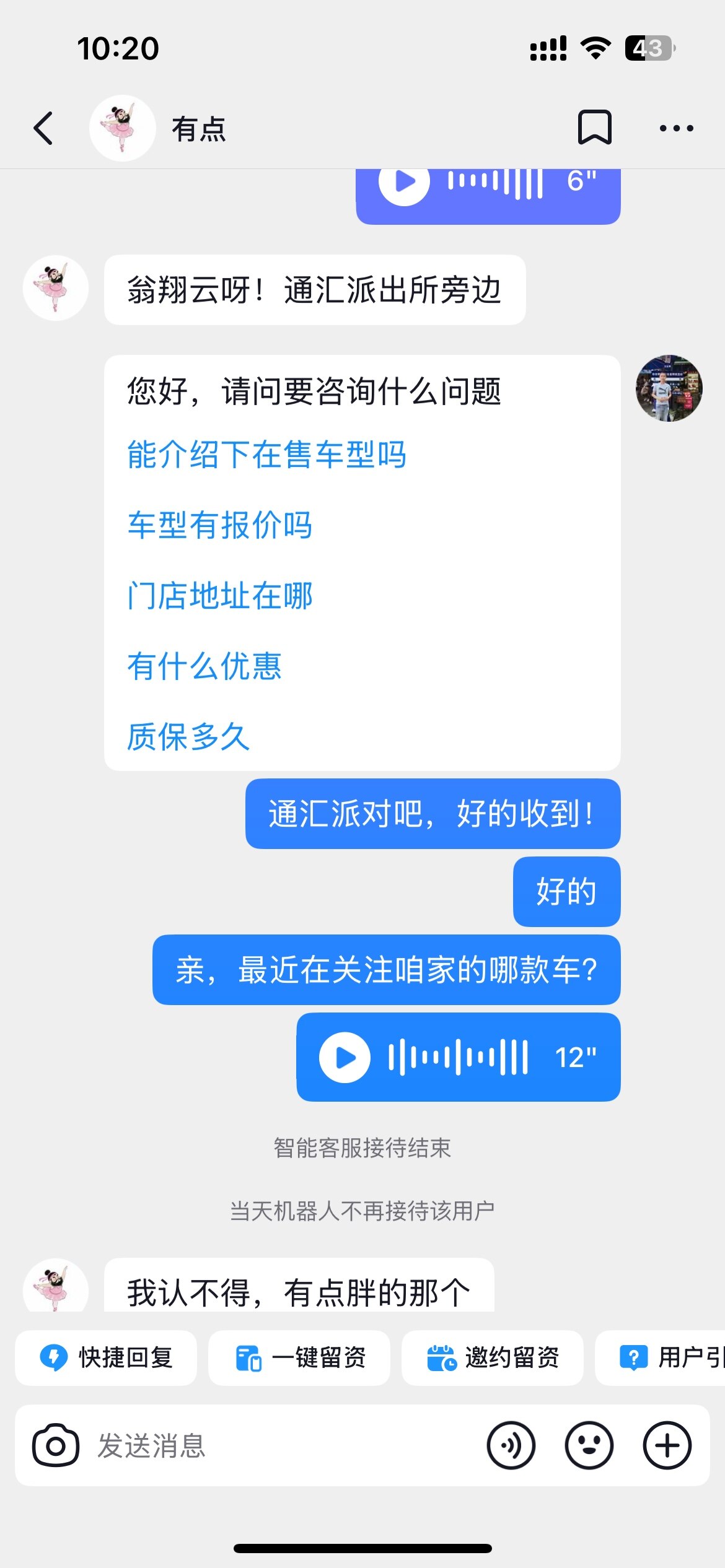Open the camera from the message bar

click(x=56, y=1446)
